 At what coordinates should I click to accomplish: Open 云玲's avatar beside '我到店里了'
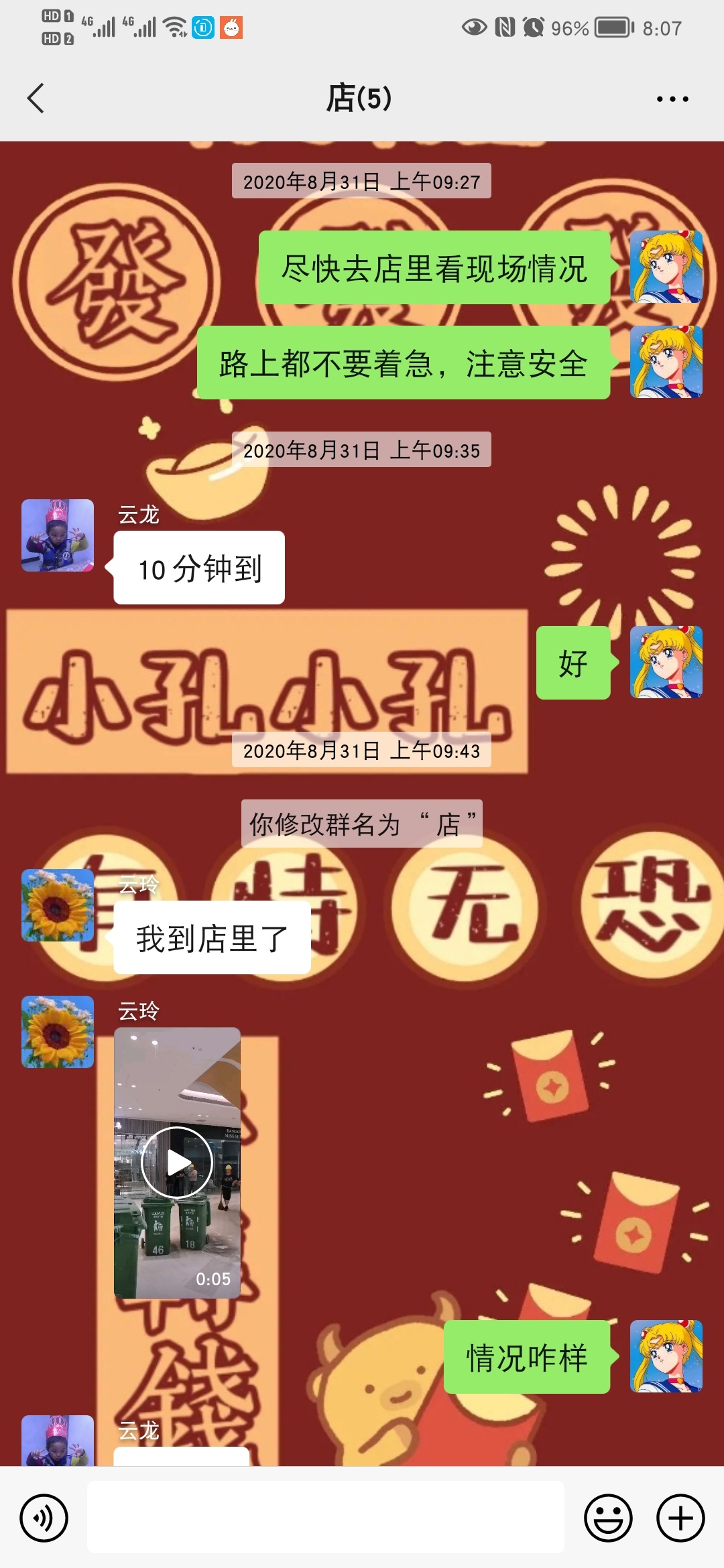(58, 905)
